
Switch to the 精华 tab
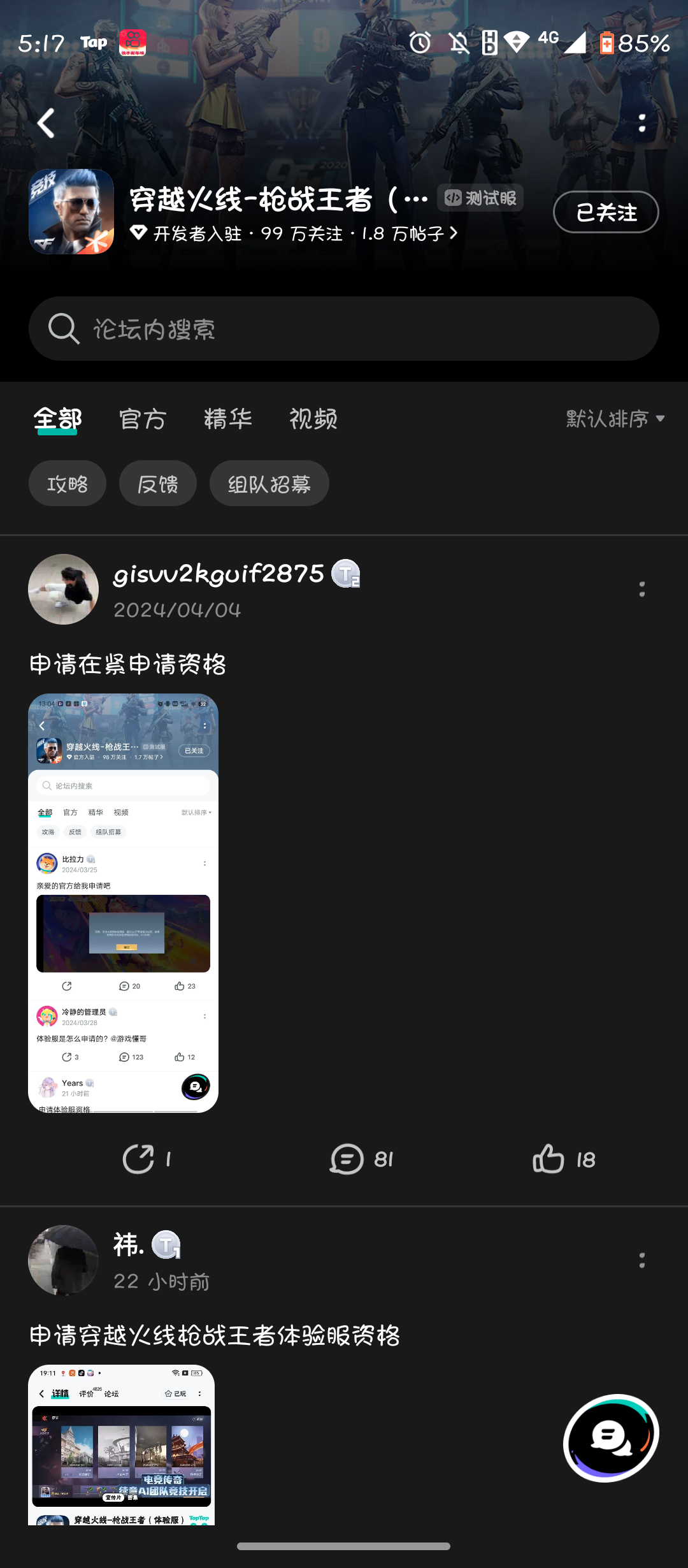[x=228, y=419]
